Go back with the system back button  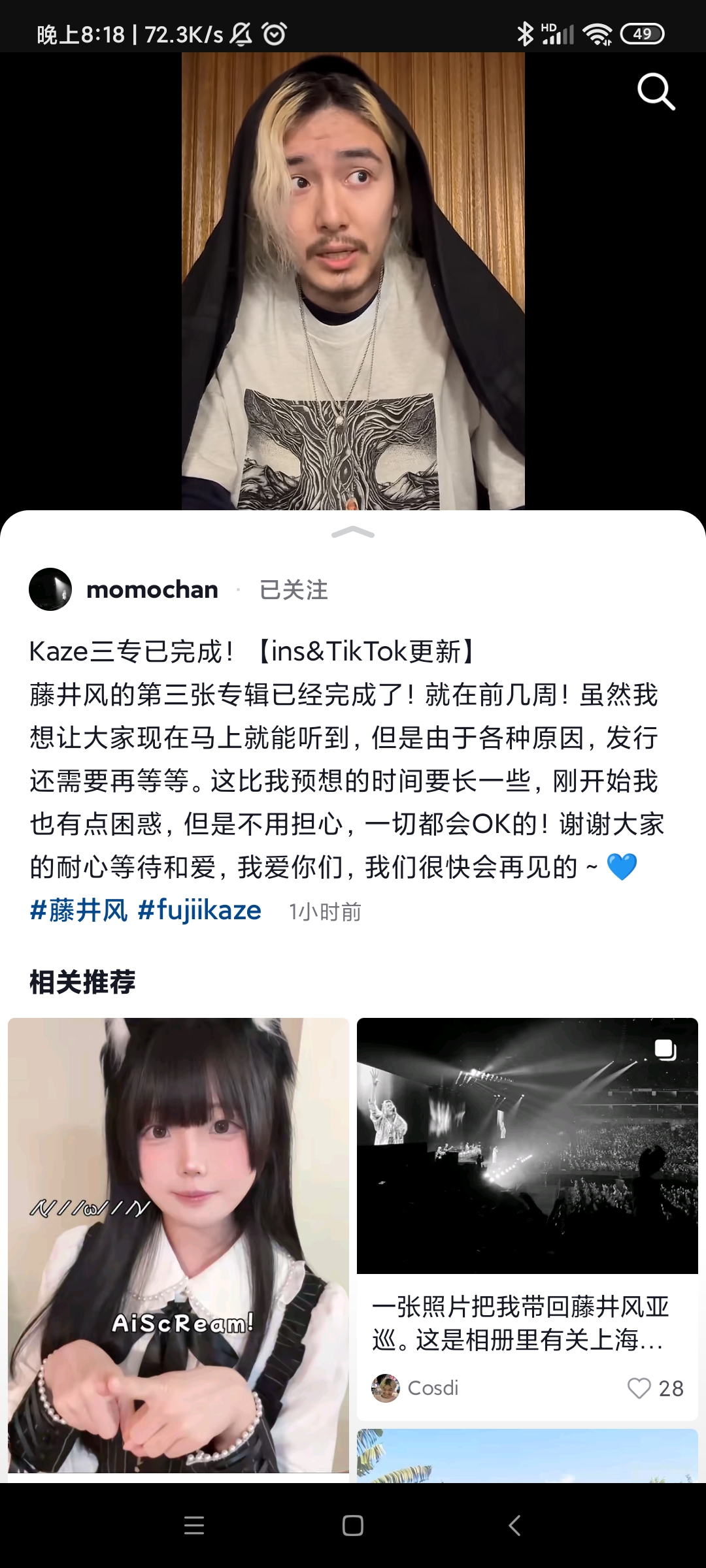(x=514, y=1526)
